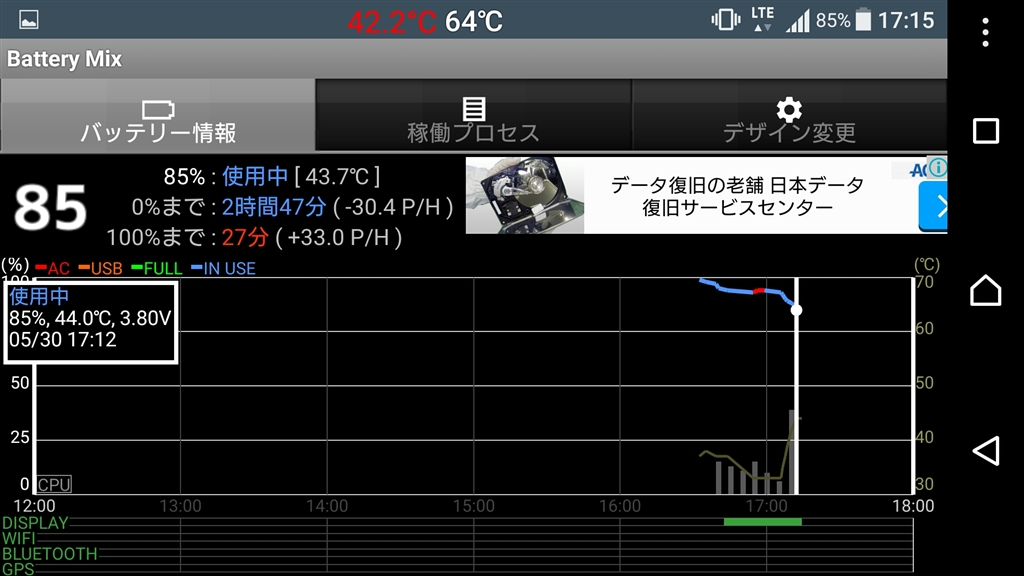Tap the ad info icon
Image resolution: width=1024 pixels, height=576 pixels.
coord(937,167)
